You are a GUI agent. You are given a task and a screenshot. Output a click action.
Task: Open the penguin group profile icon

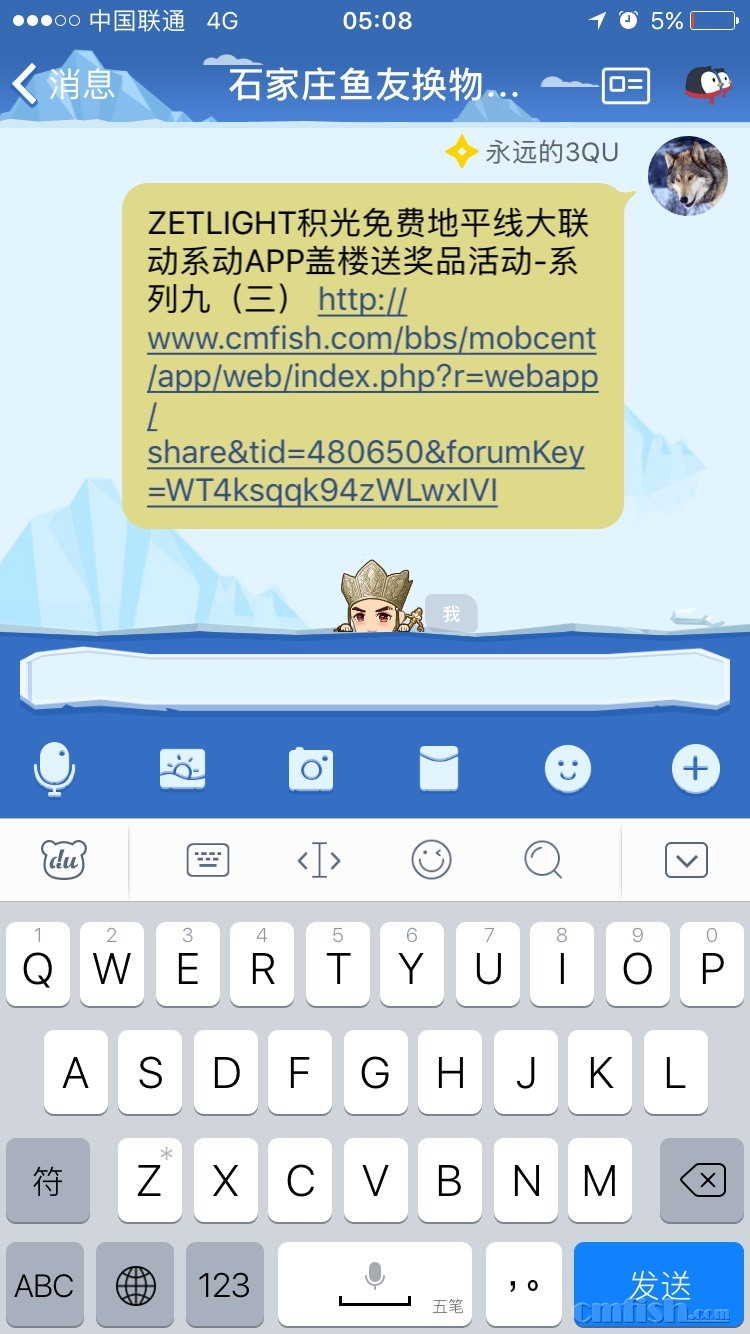[x=707, y=85]
